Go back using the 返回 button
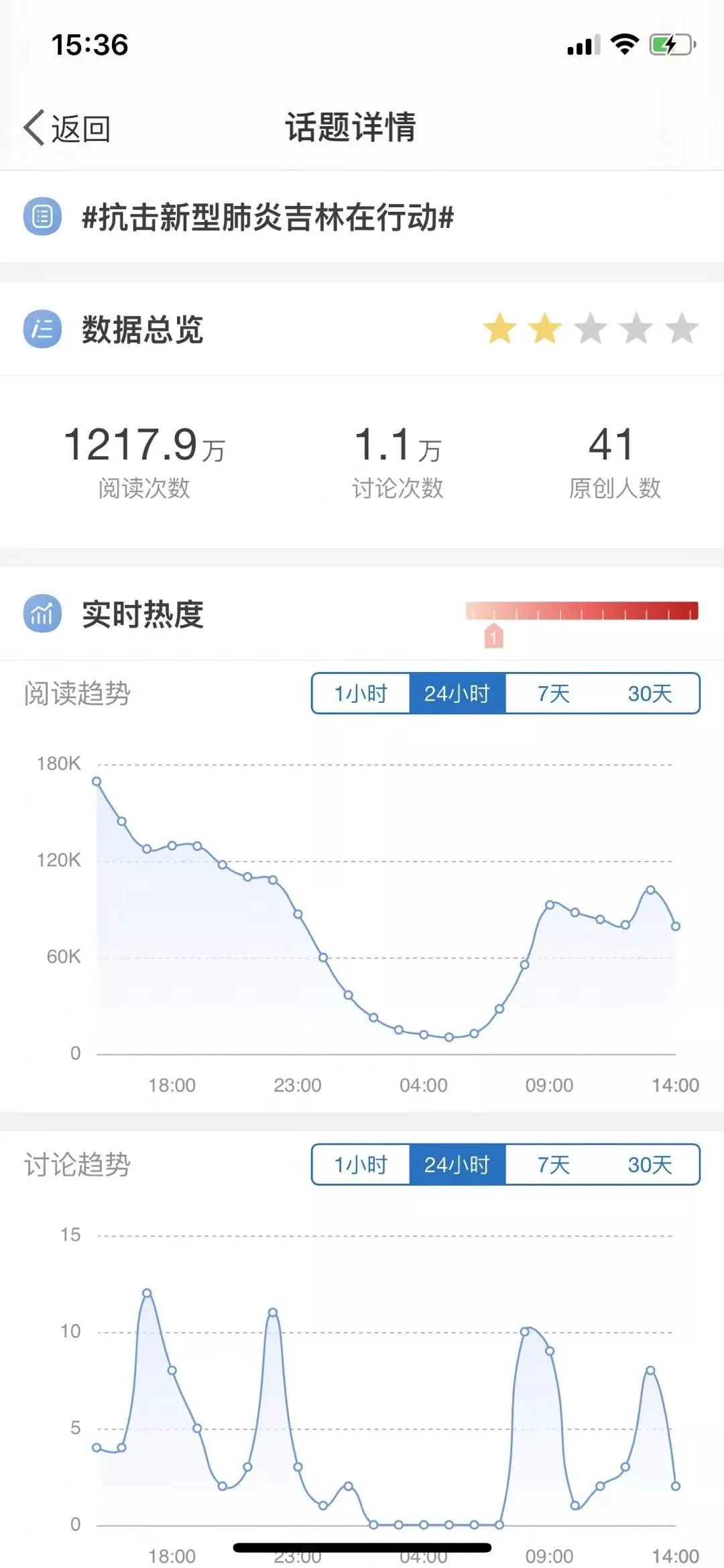 pyautogui.click(x=68, y=127)
